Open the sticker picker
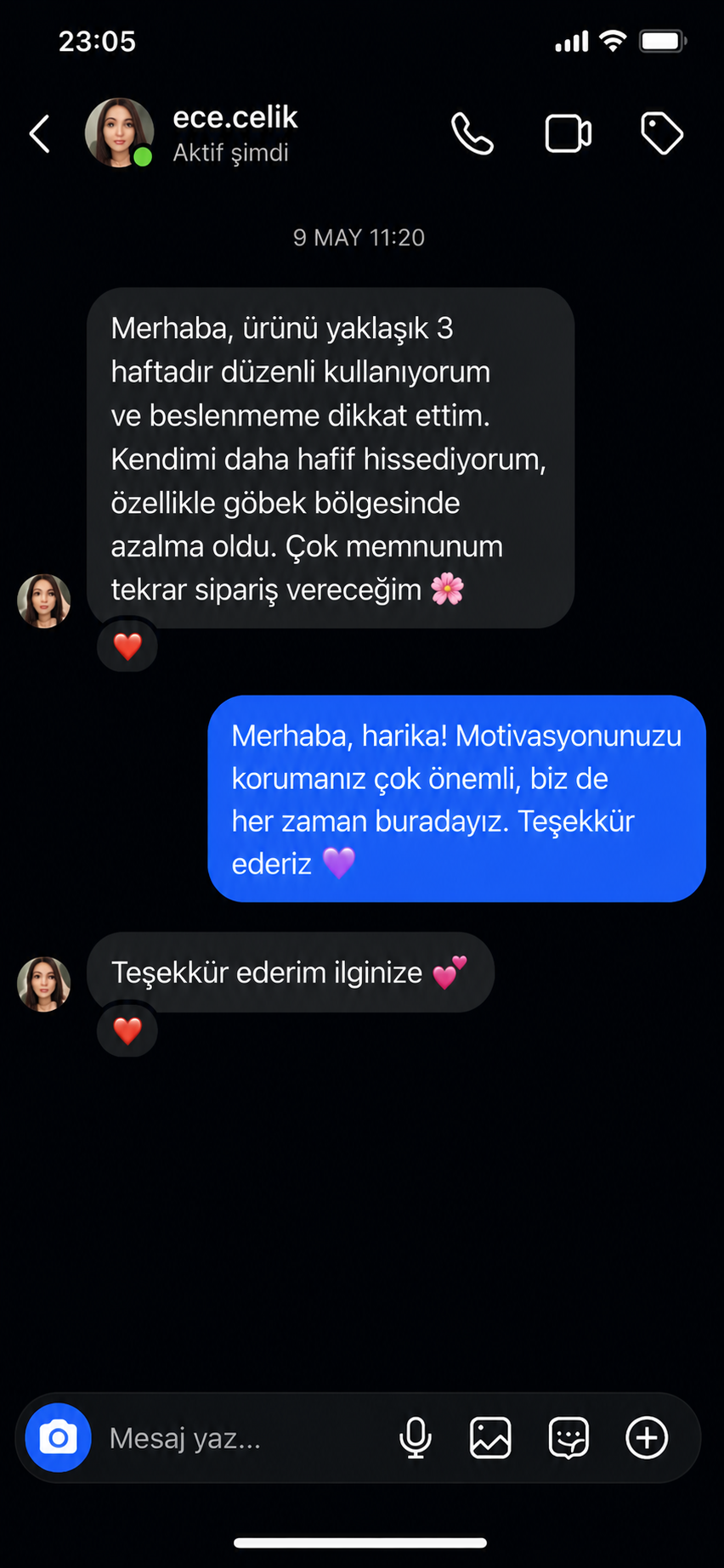Viewport: 724px width, 1568px height. click(x=568, y=1438)
